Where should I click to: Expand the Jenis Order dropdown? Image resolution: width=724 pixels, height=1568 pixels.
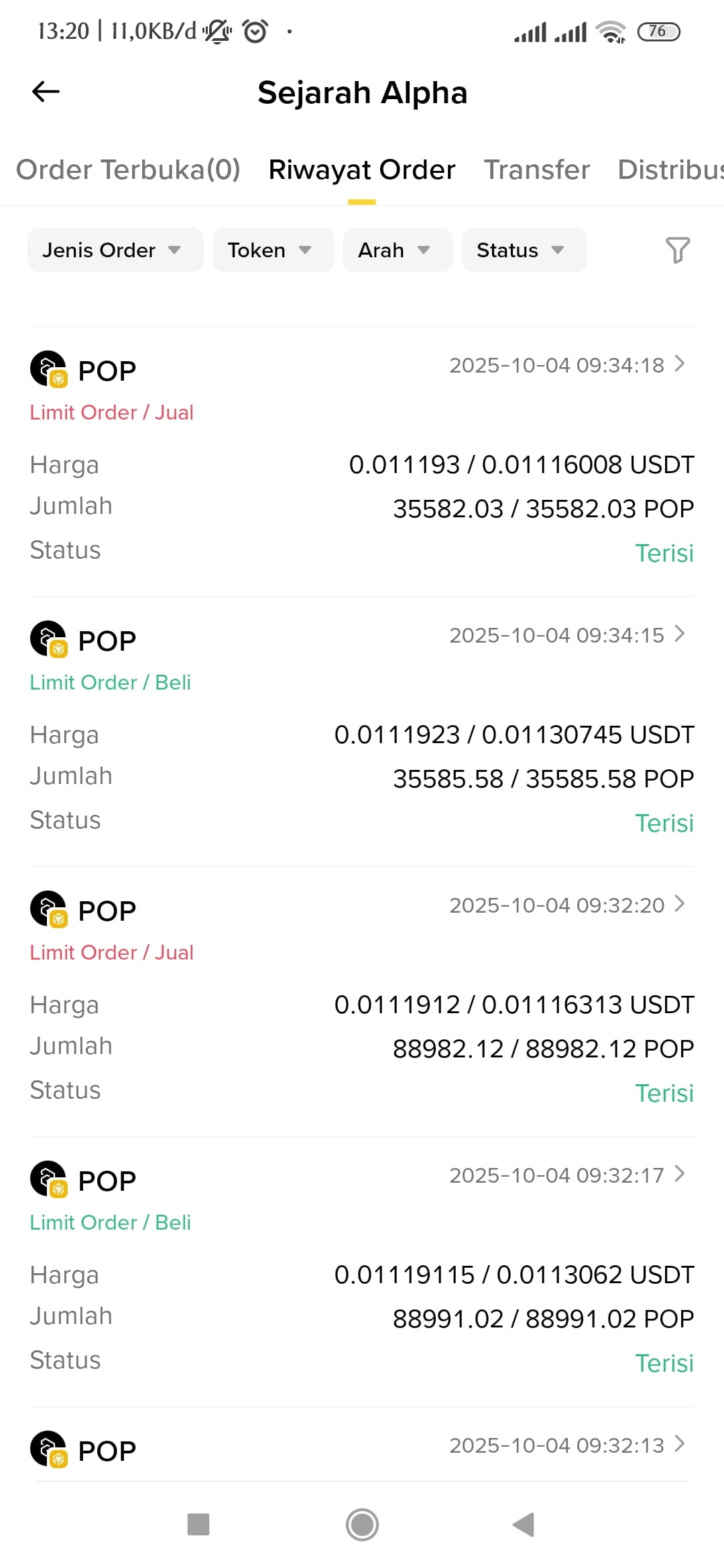point(115,250)
